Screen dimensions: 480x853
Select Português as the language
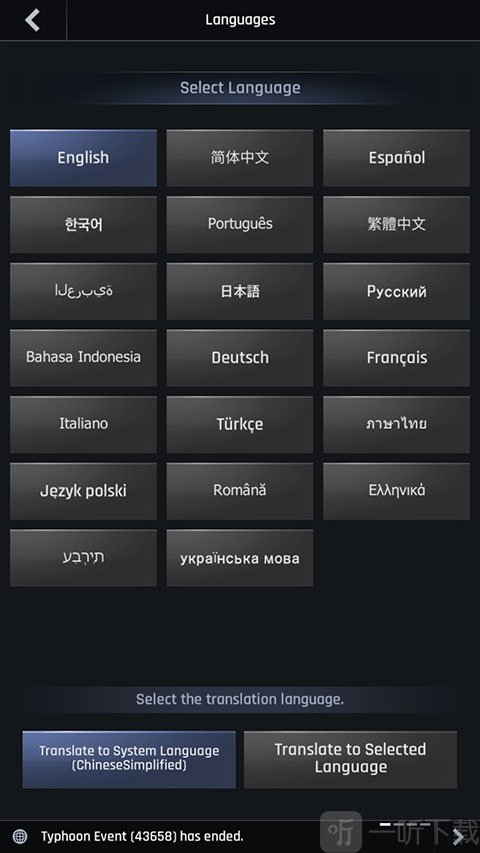tap(239, 224)
